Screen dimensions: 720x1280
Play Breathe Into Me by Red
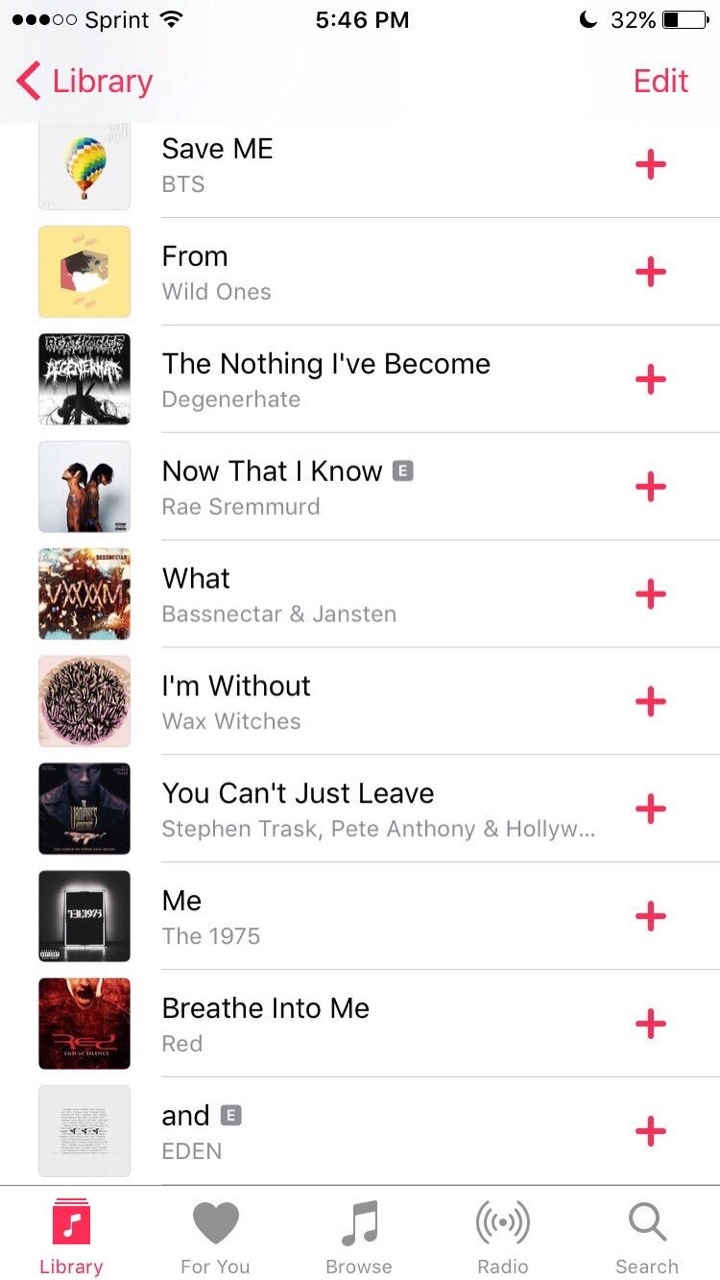pyautogui.click(x=300, y=1023)
